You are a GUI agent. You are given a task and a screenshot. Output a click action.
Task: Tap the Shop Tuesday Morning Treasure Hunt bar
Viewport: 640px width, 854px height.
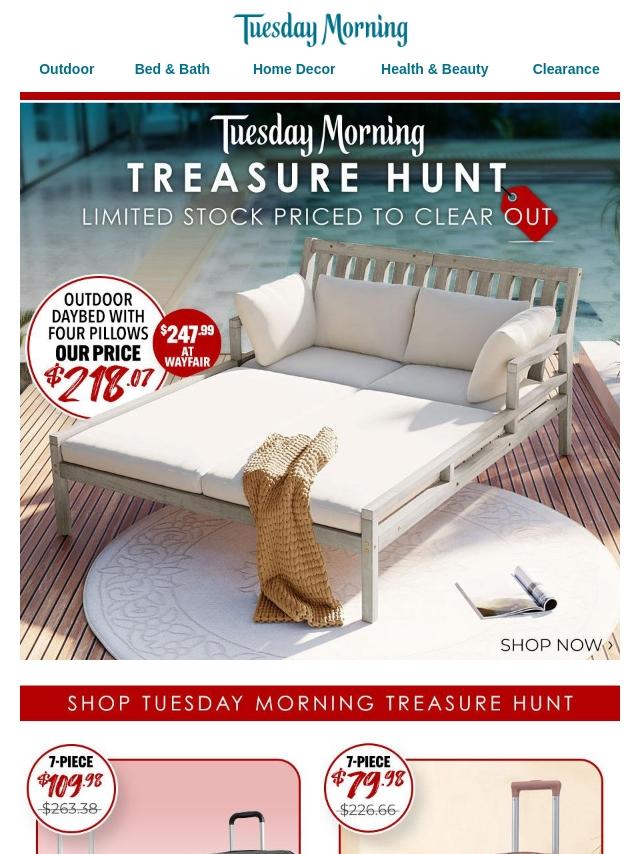point(320,703)
